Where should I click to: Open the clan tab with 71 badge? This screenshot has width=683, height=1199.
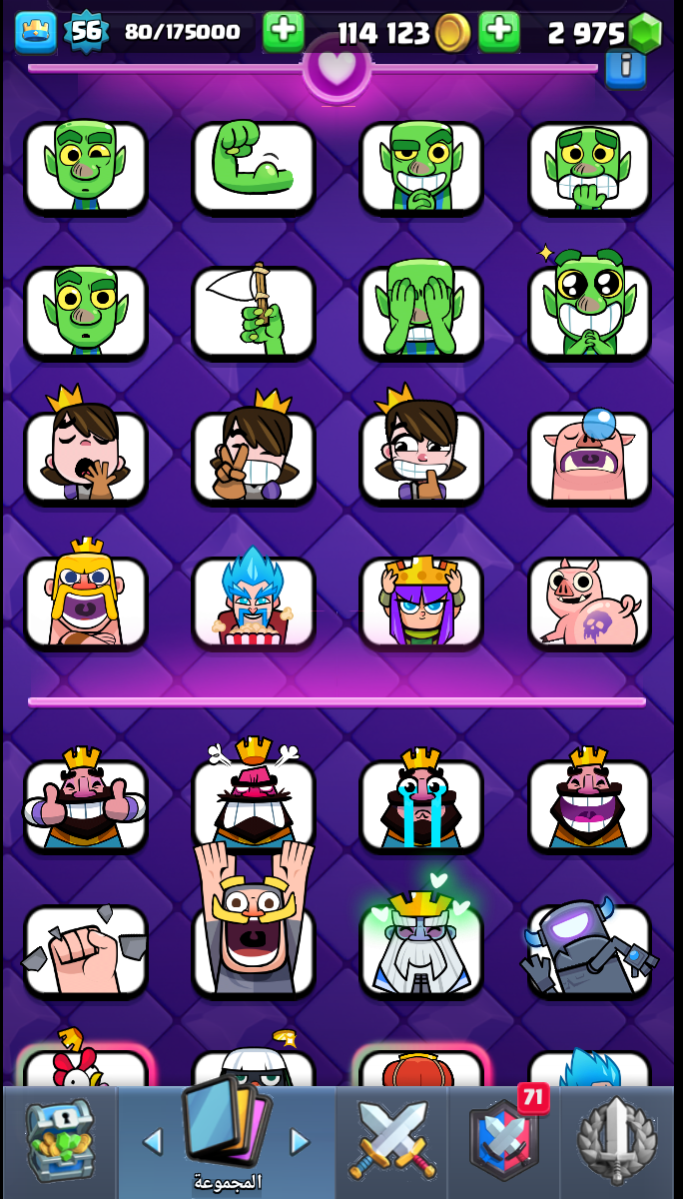tap(505, 1142)
